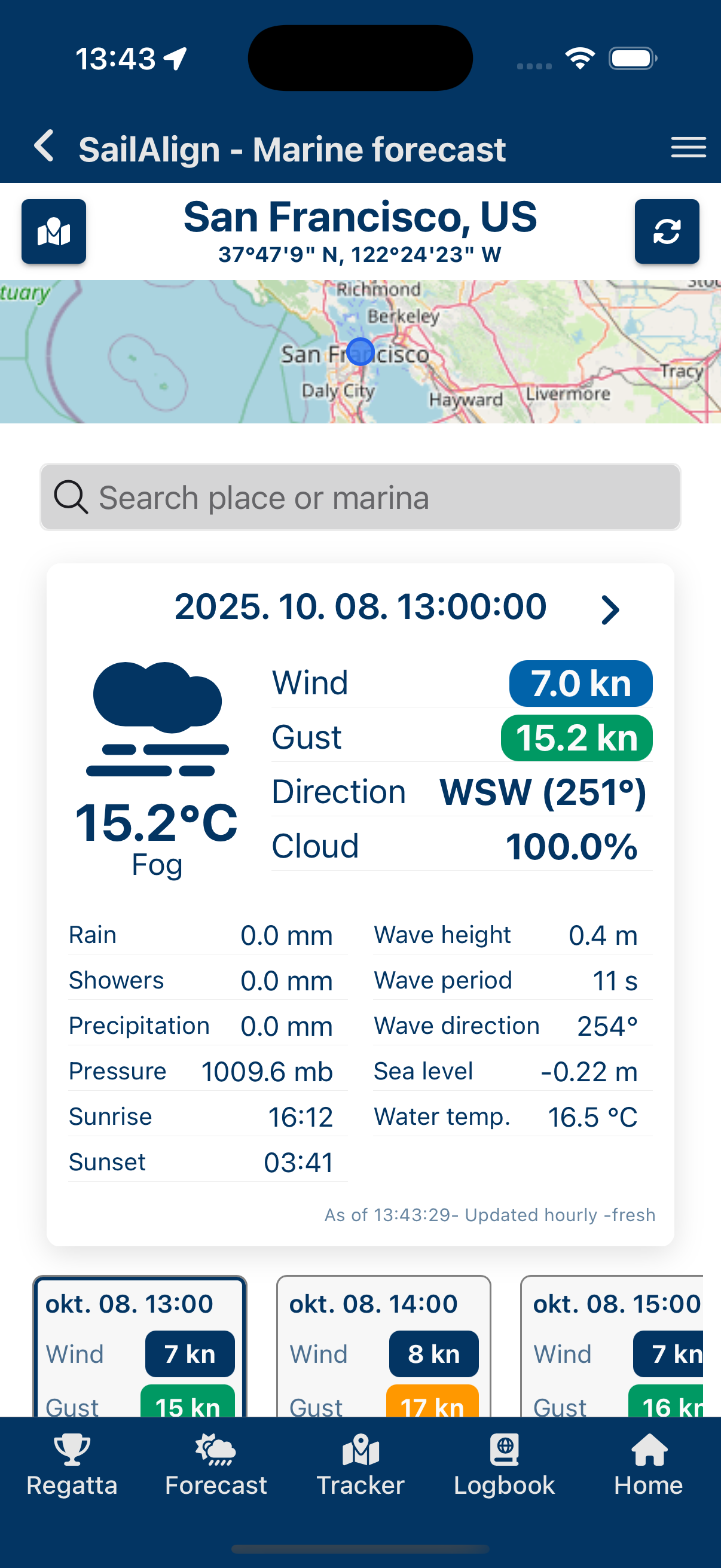
Task: Switch to the Forecast tab
Action: pos(215,1473)
